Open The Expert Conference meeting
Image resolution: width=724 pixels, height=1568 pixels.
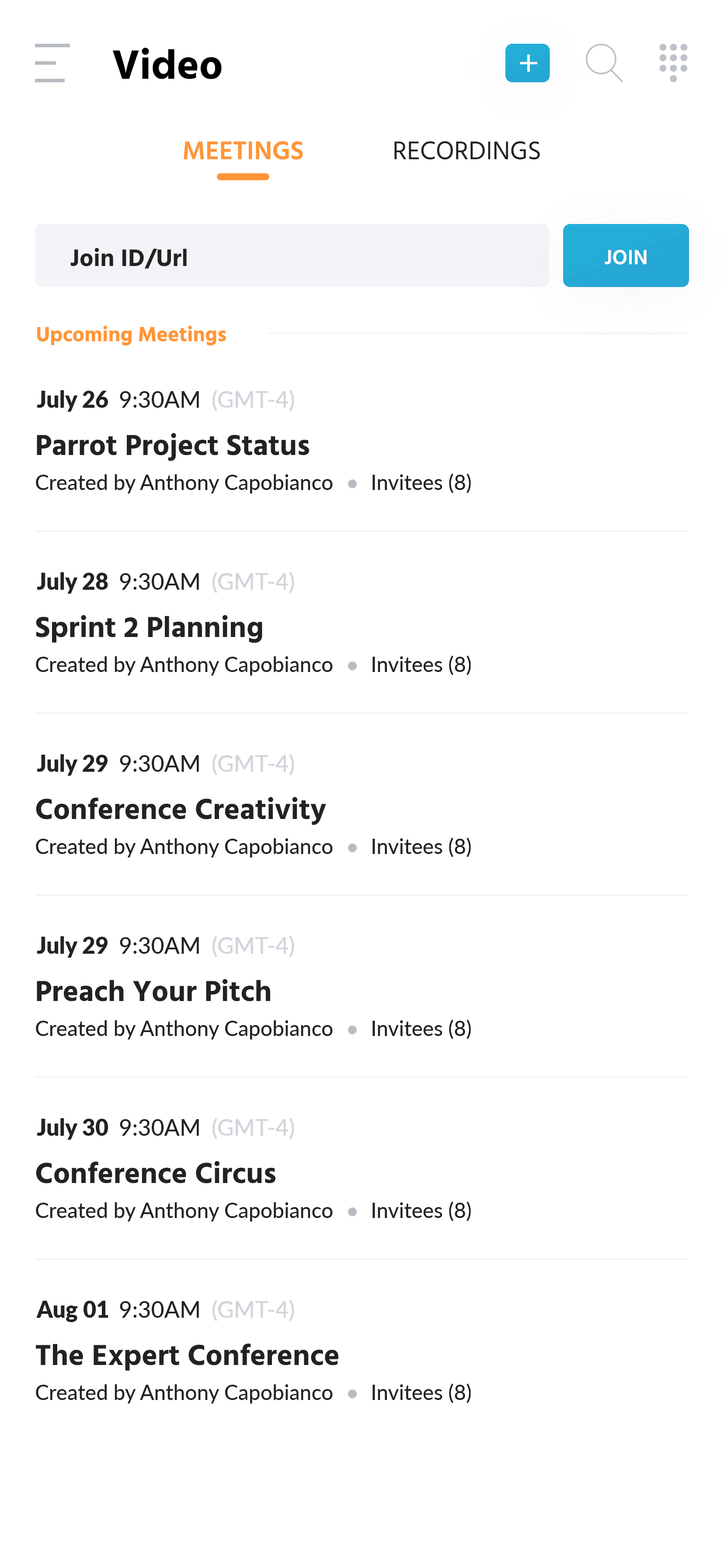(x=187, y=1355)
